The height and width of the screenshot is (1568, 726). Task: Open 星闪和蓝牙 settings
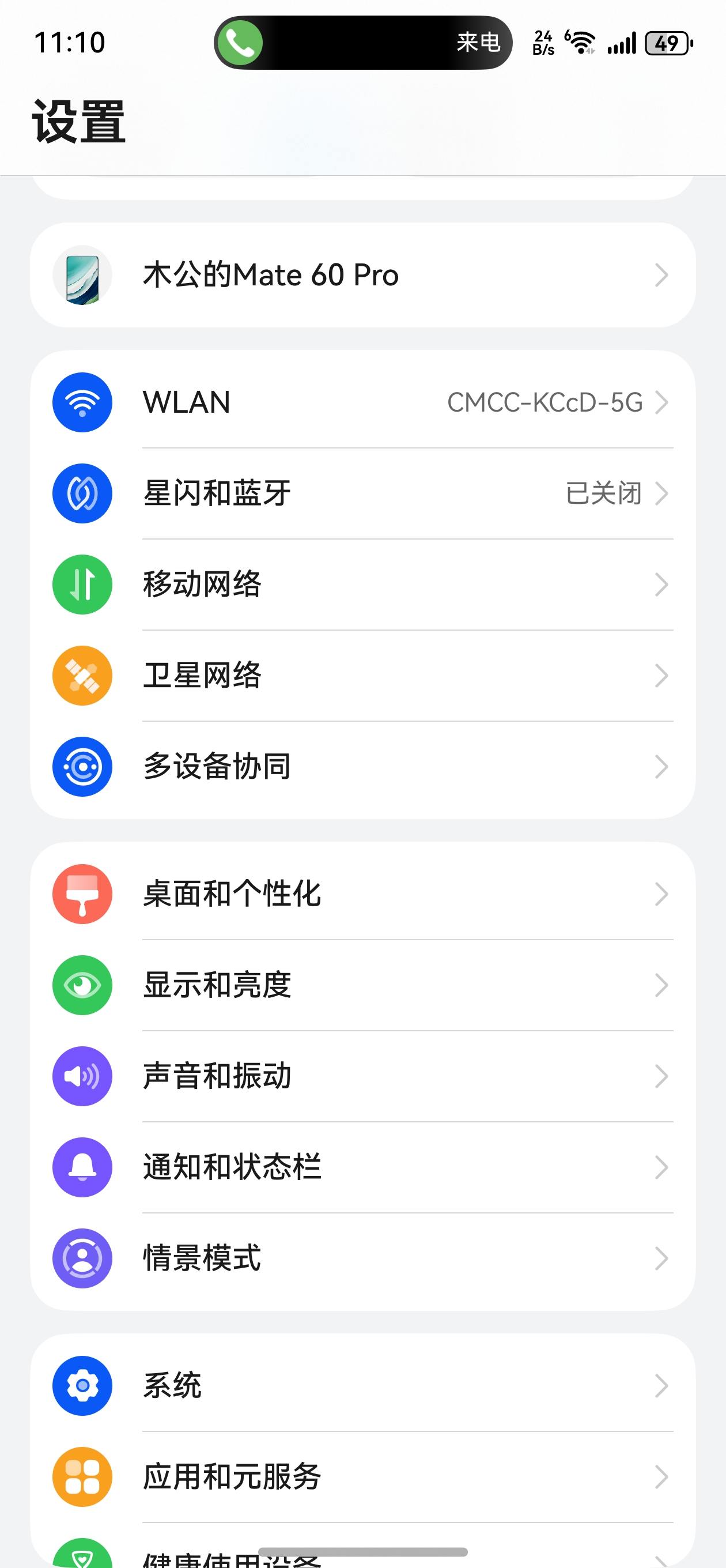point(362,493)
